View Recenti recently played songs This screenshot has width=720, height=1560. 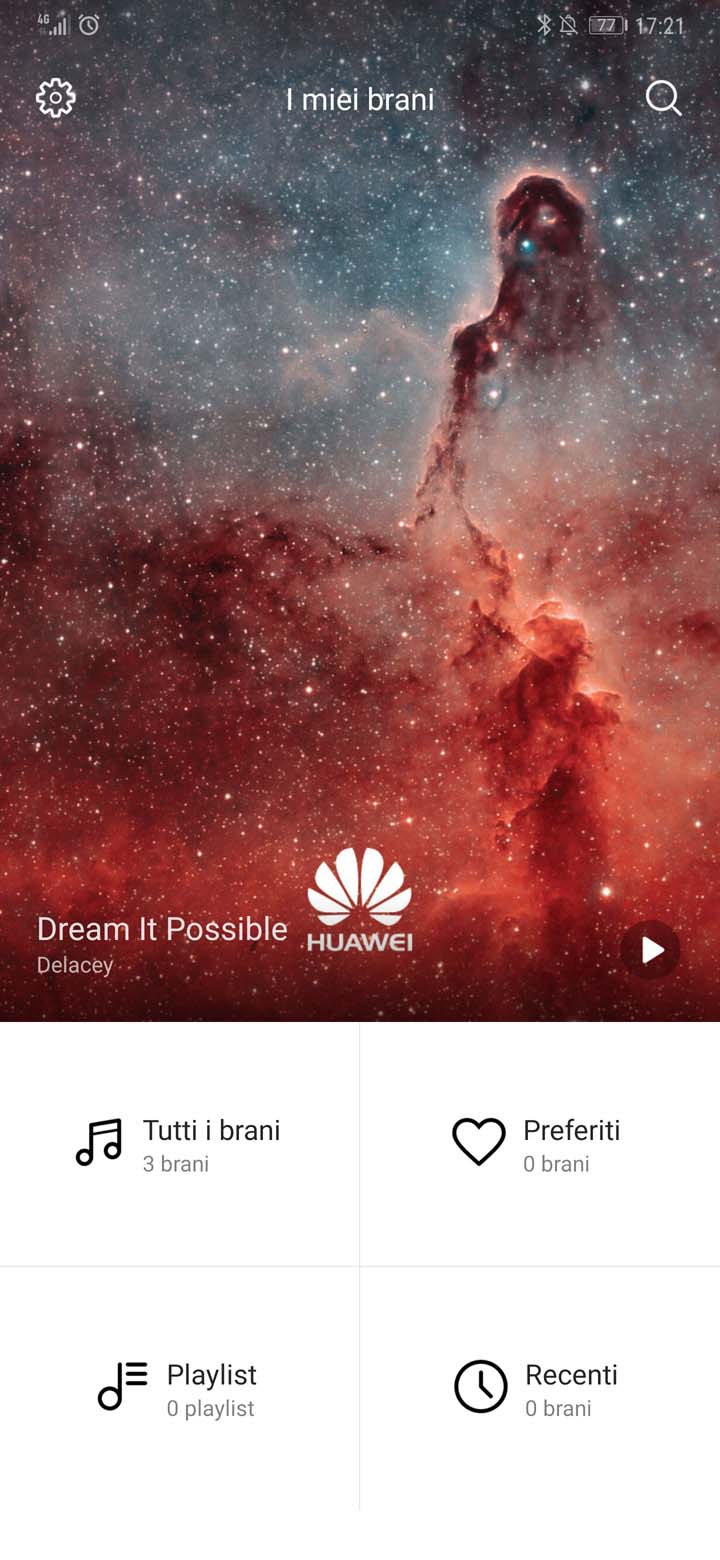pos(540,1389)
